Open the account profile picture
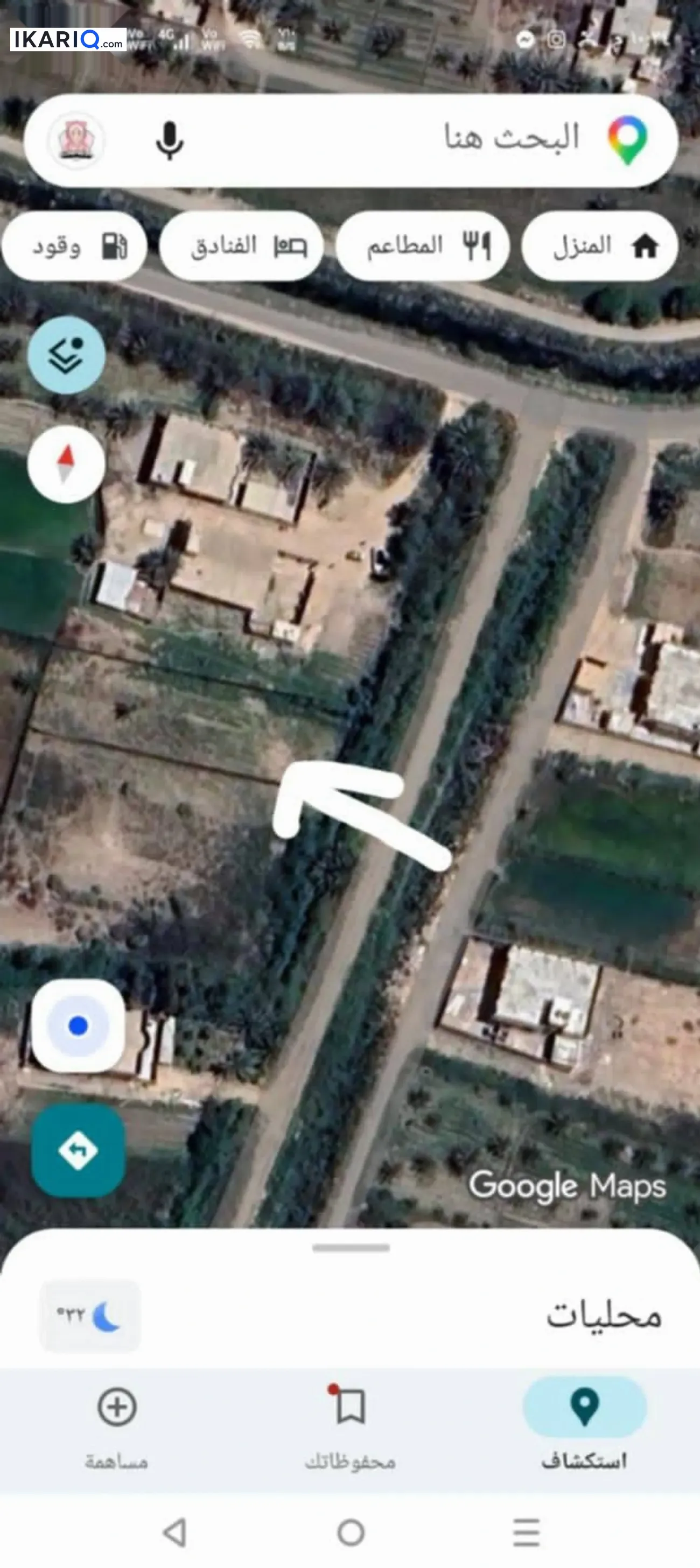Image resolution: width=700 pixels, height=1568 pixels. 76,140
